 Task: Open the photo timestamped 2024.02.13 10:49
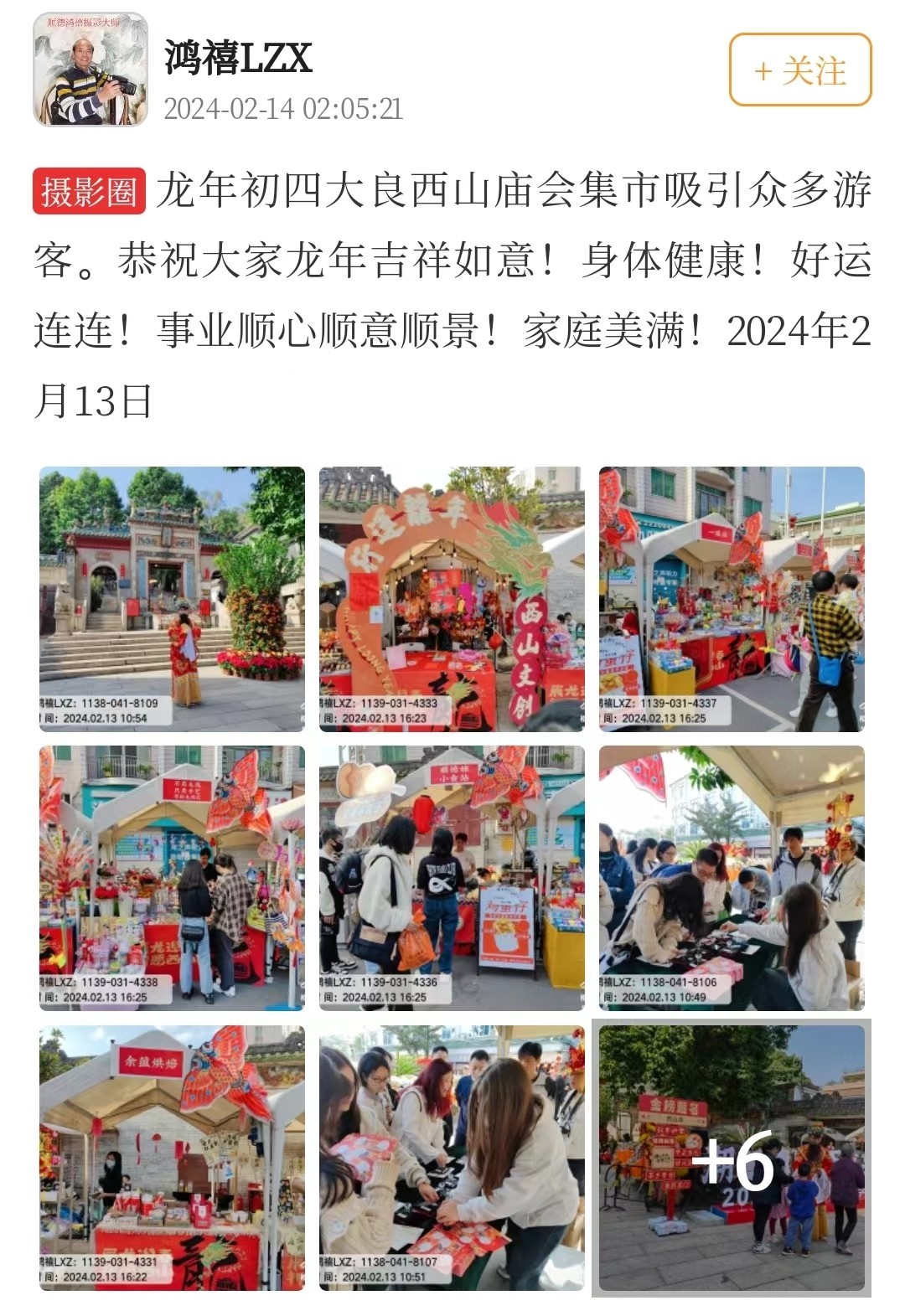(x=732, y=877)
